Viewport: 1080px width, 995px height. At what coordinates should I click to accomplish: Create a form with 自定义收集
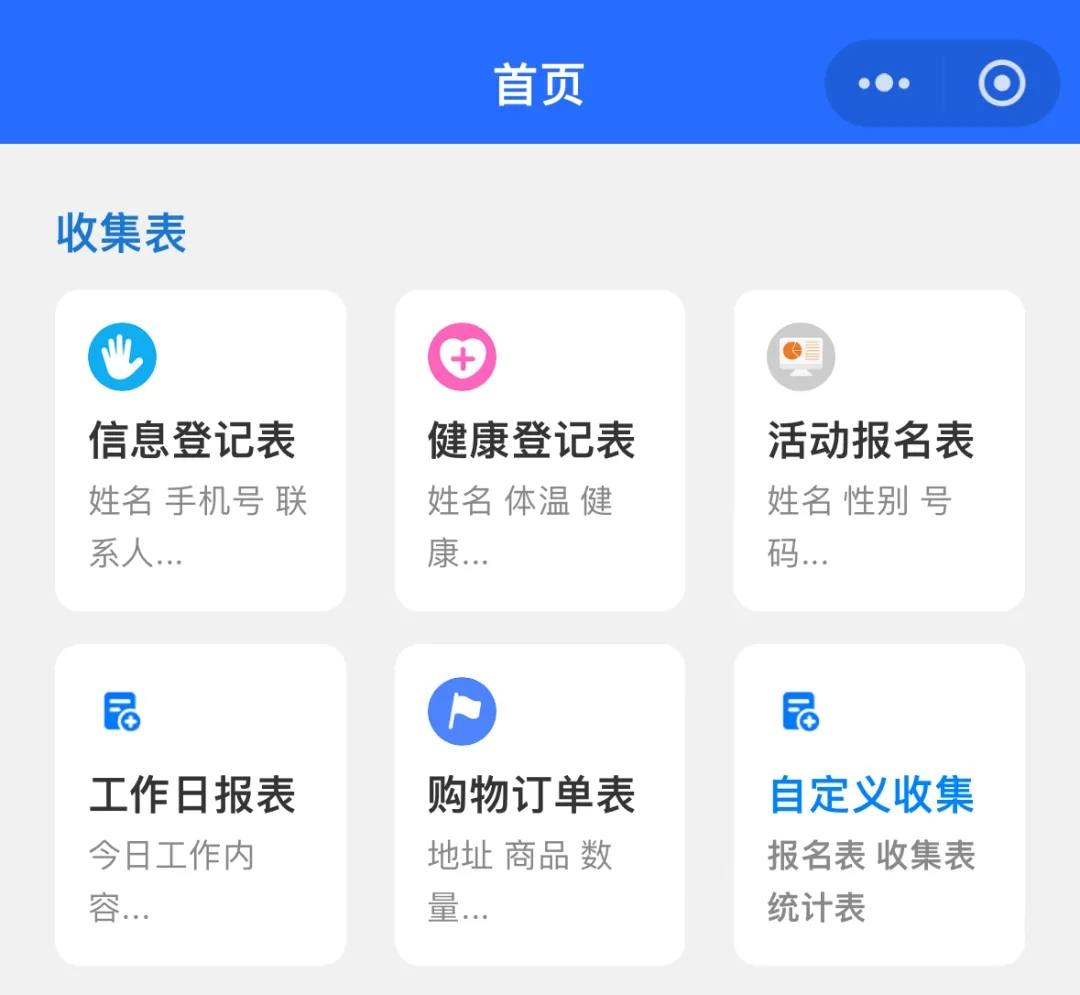click(878, 804)
